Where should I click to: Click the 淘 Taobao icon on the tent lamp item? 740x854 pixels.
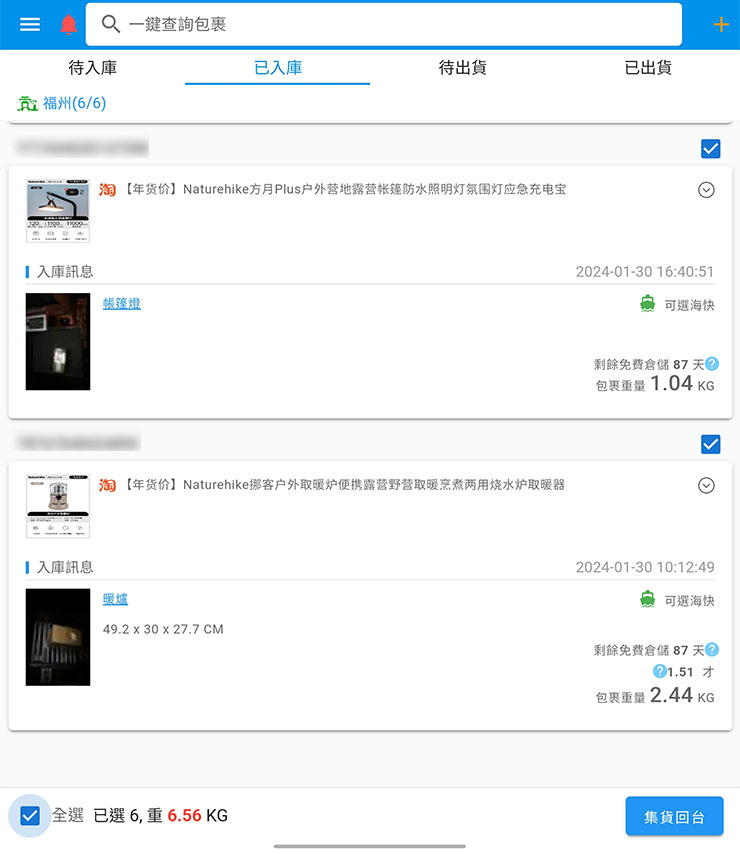tap(107, 190)
